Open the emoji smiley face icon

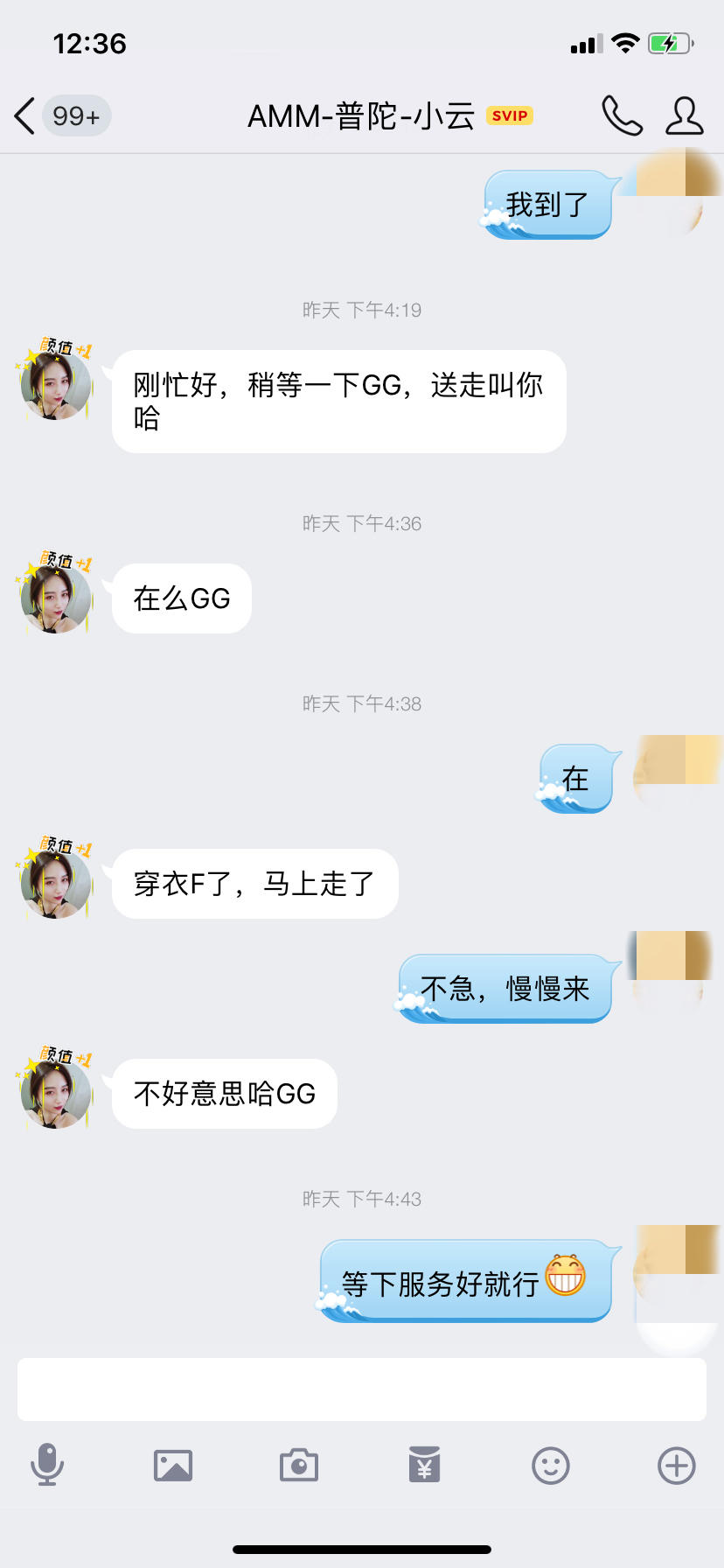coord(549,1466)
